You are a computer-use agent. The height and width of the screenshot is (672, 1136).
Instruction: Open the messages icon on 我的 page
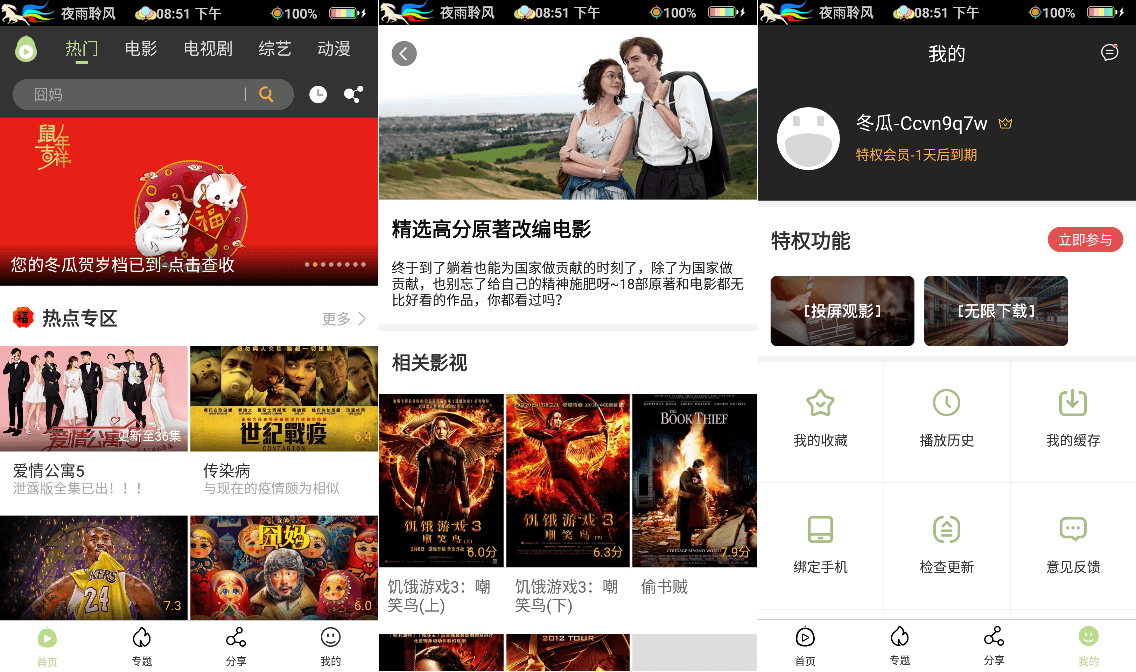click(x=1109, y=53)
